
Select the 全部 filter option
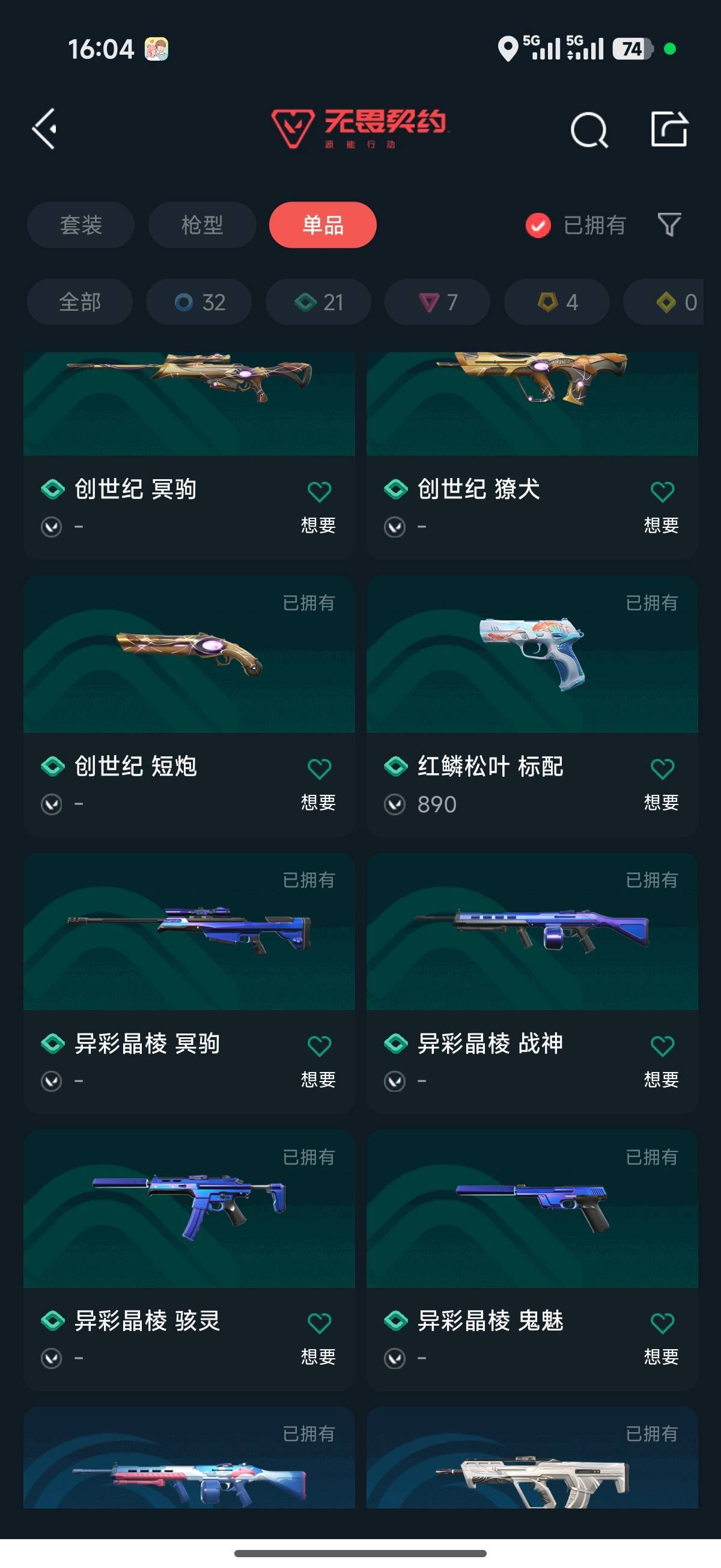[x=80, y=302]
